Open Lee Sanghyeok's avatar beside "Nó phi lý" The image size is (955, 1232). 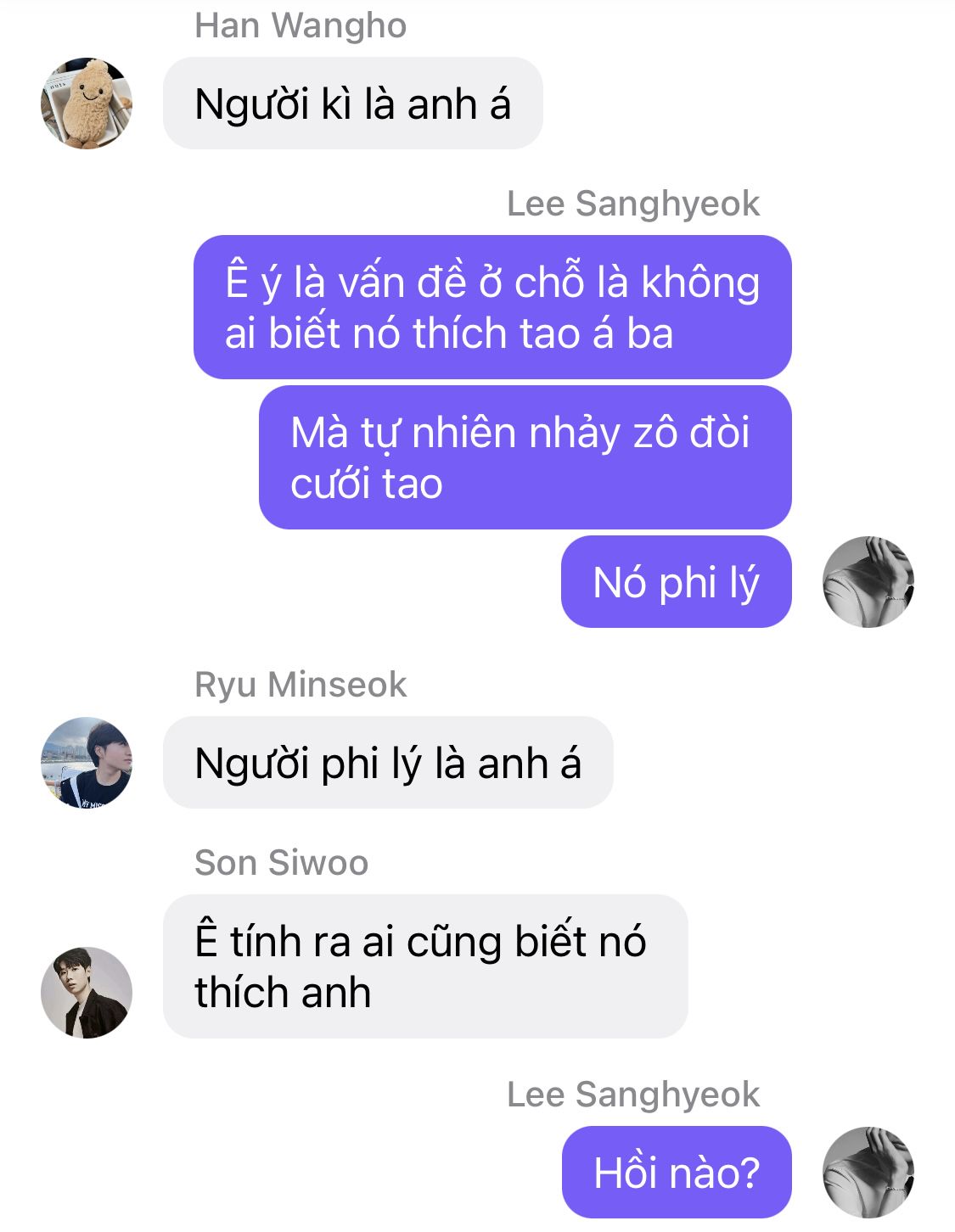pos(868,582)
